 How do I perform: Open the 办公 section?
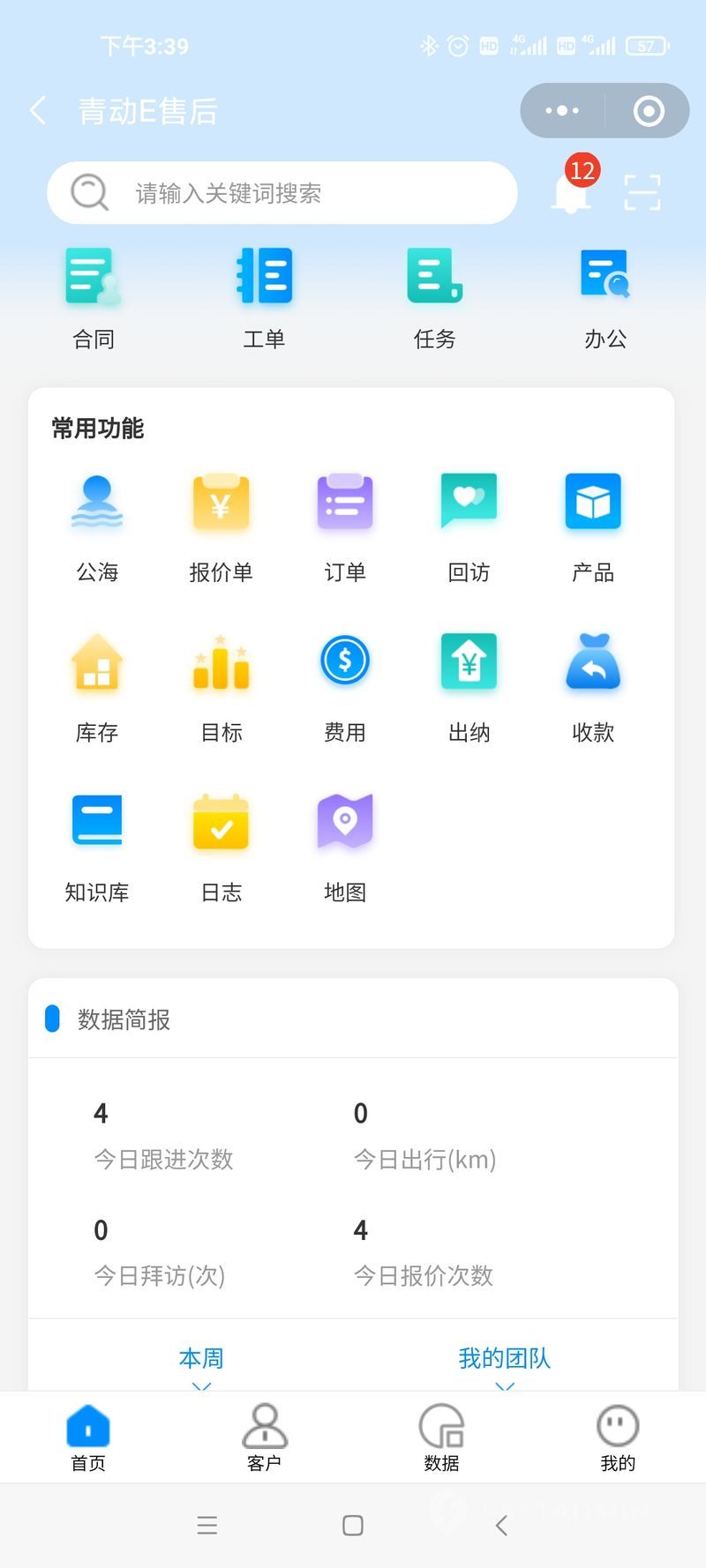(605, 299)
